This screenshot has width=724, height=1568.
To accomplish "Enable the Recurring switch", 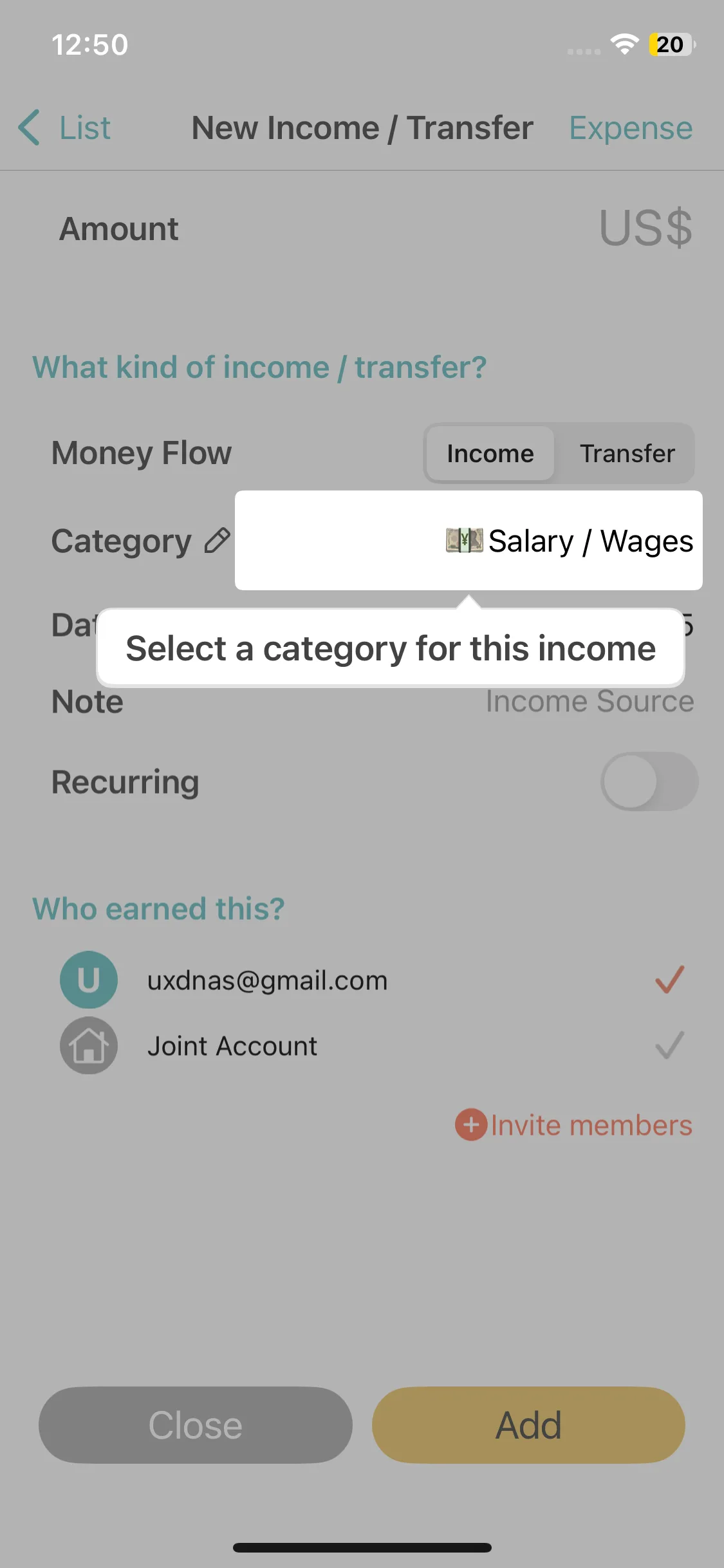I will (x=648, y=781).
